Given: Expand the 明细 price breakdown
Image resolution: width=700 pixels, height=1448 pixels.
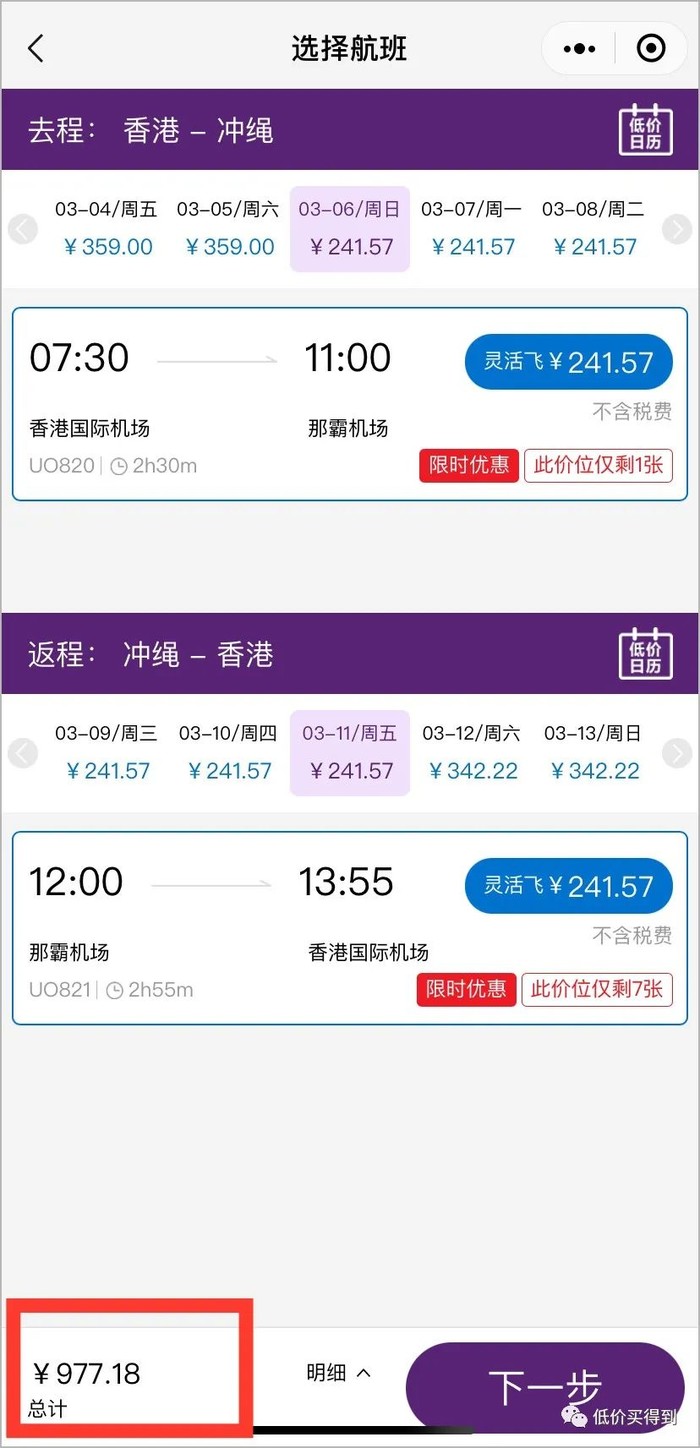Looking at the screenshot, I should click(338, 1373).
